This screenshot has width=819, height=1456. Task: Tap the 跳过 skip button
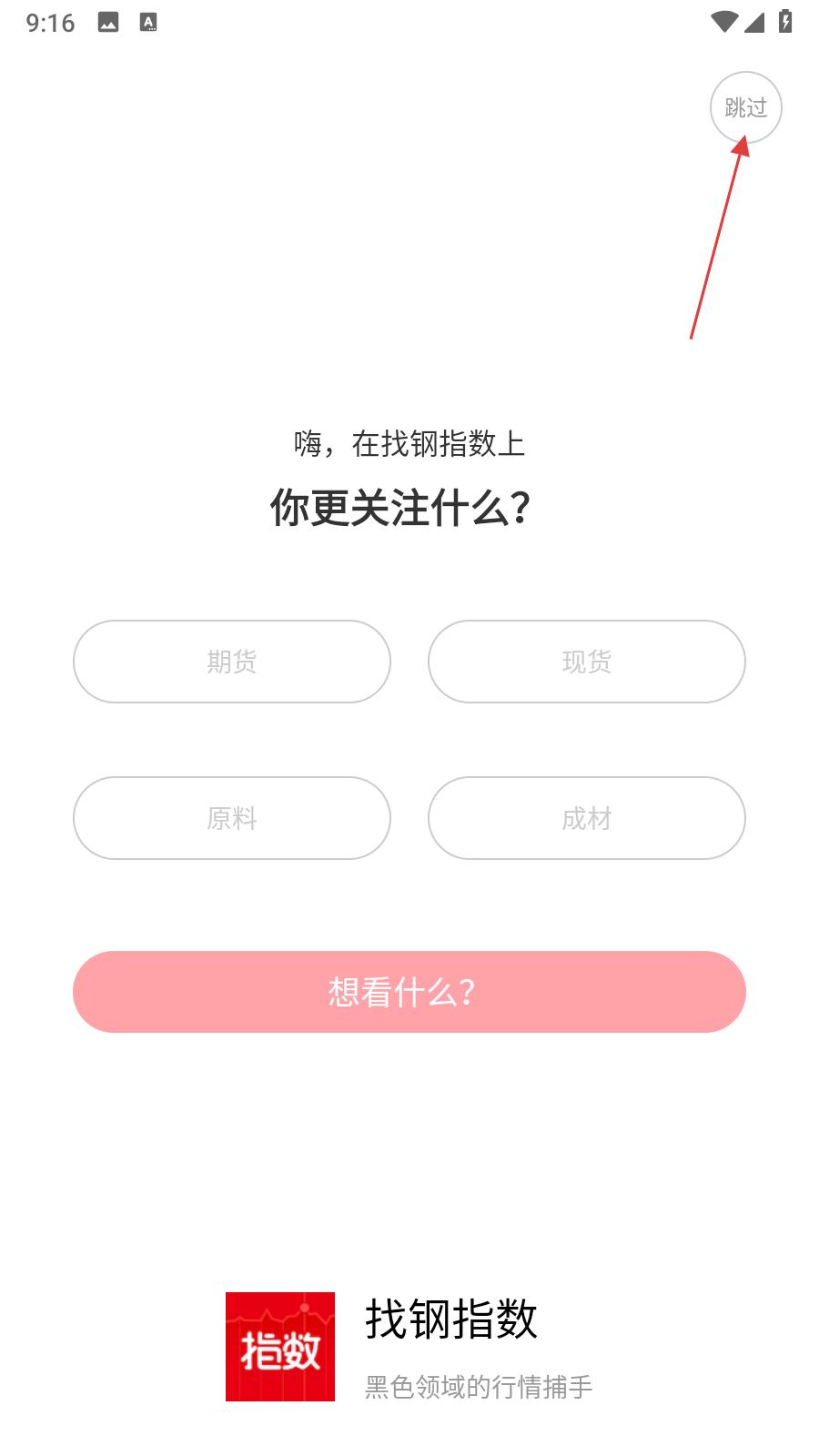point(745,107)
